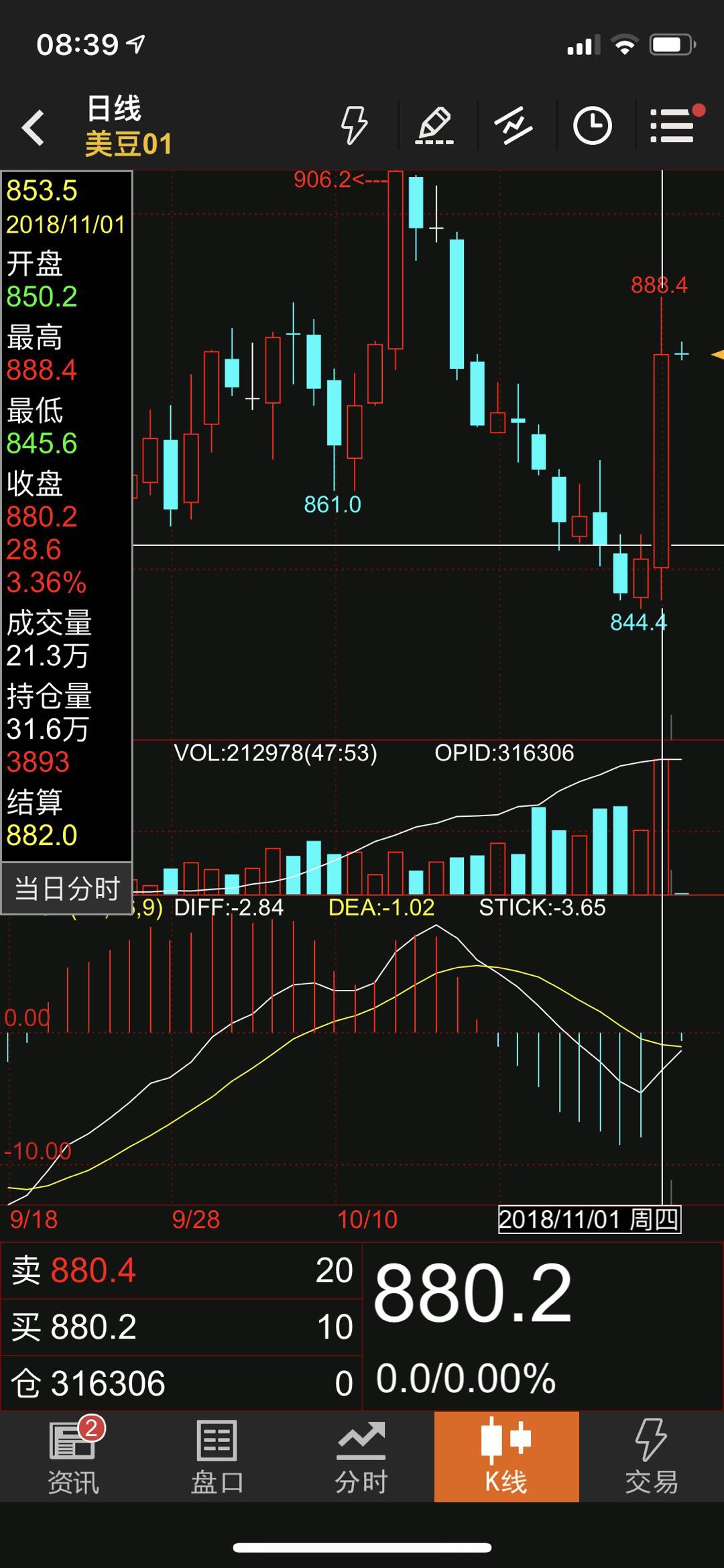Open the chart indicator settings icon
Screen dimensions: 724x1568
coord(514,125)
